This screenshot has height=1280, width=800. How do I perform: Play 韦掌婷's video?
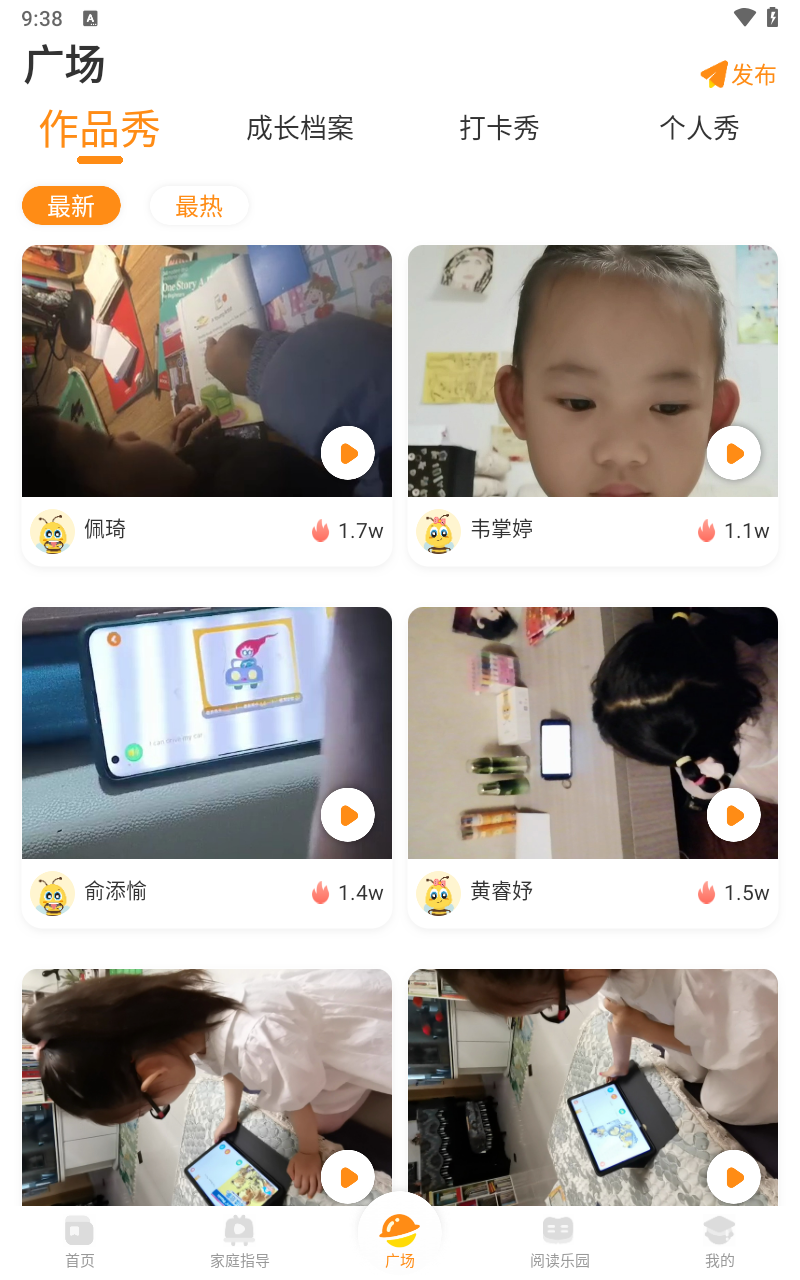coord(733,453)
